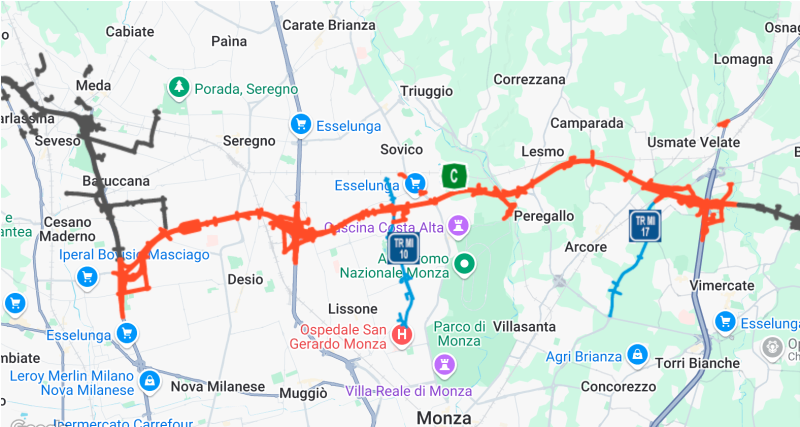
Task: Select the Ospedale San Gerardo Monza marker
Action: (x=403, y=334)
